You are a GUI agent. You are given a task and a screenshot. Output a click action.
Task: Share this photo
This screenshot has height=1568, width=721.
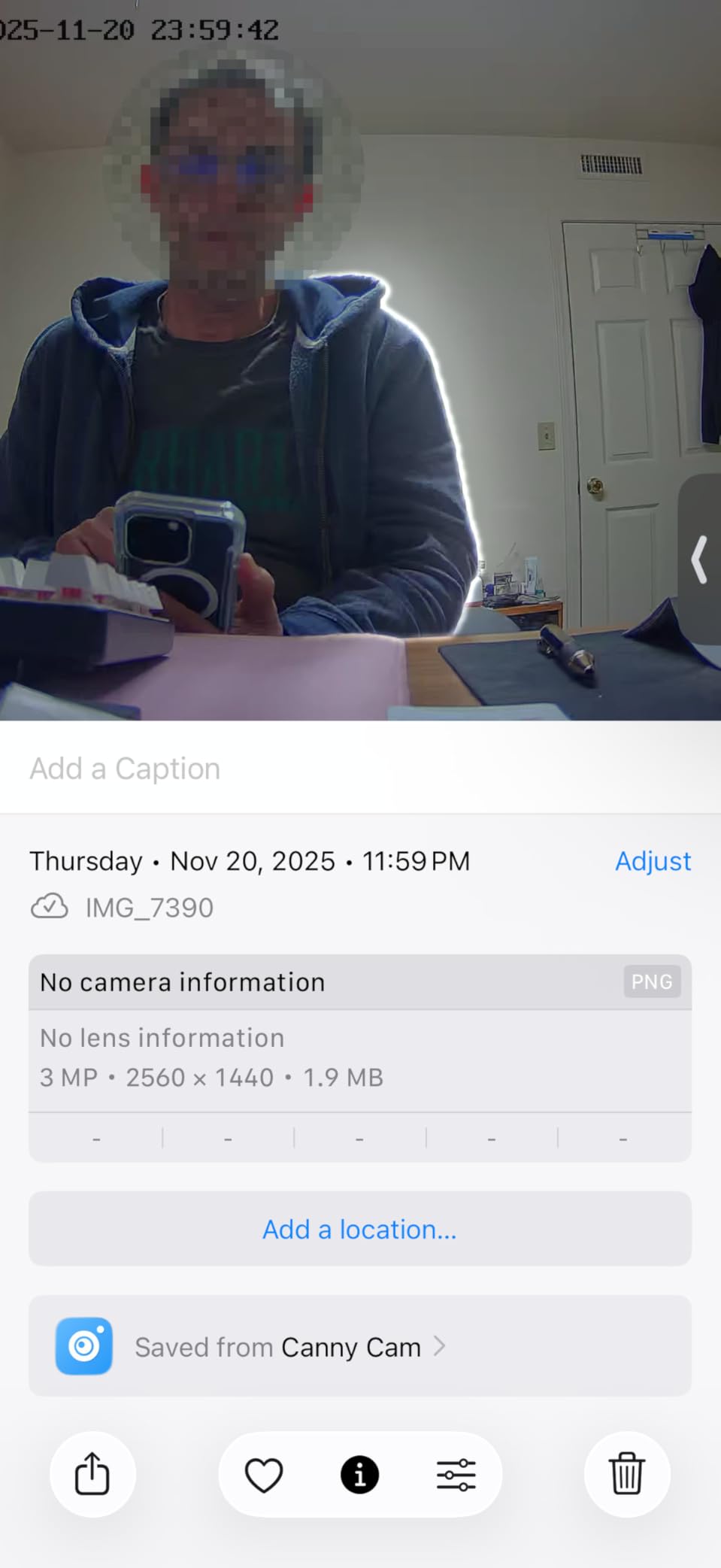point(92,1474)
